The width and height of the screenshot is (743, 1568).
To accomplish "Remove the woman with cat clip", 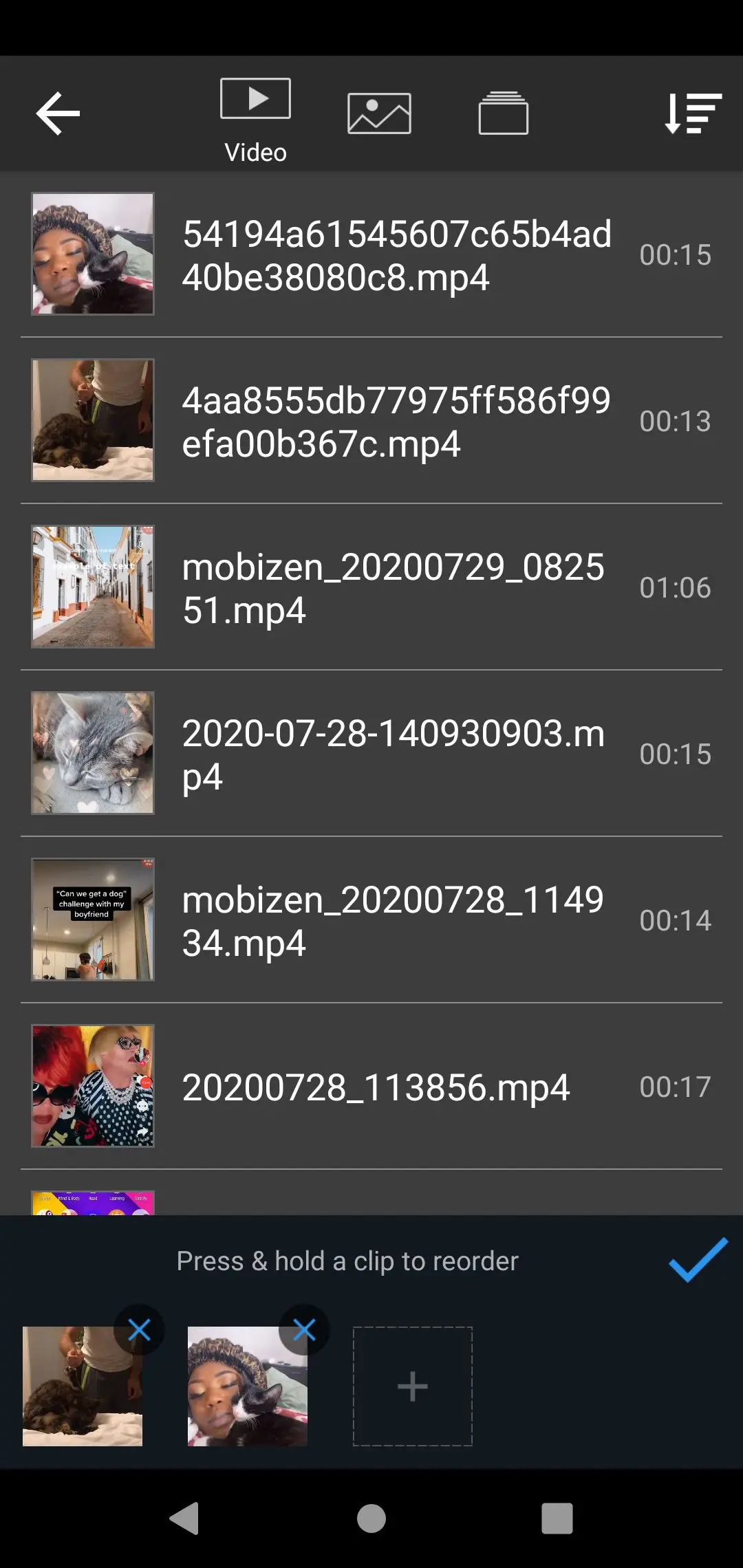I will click(304, 1330).
